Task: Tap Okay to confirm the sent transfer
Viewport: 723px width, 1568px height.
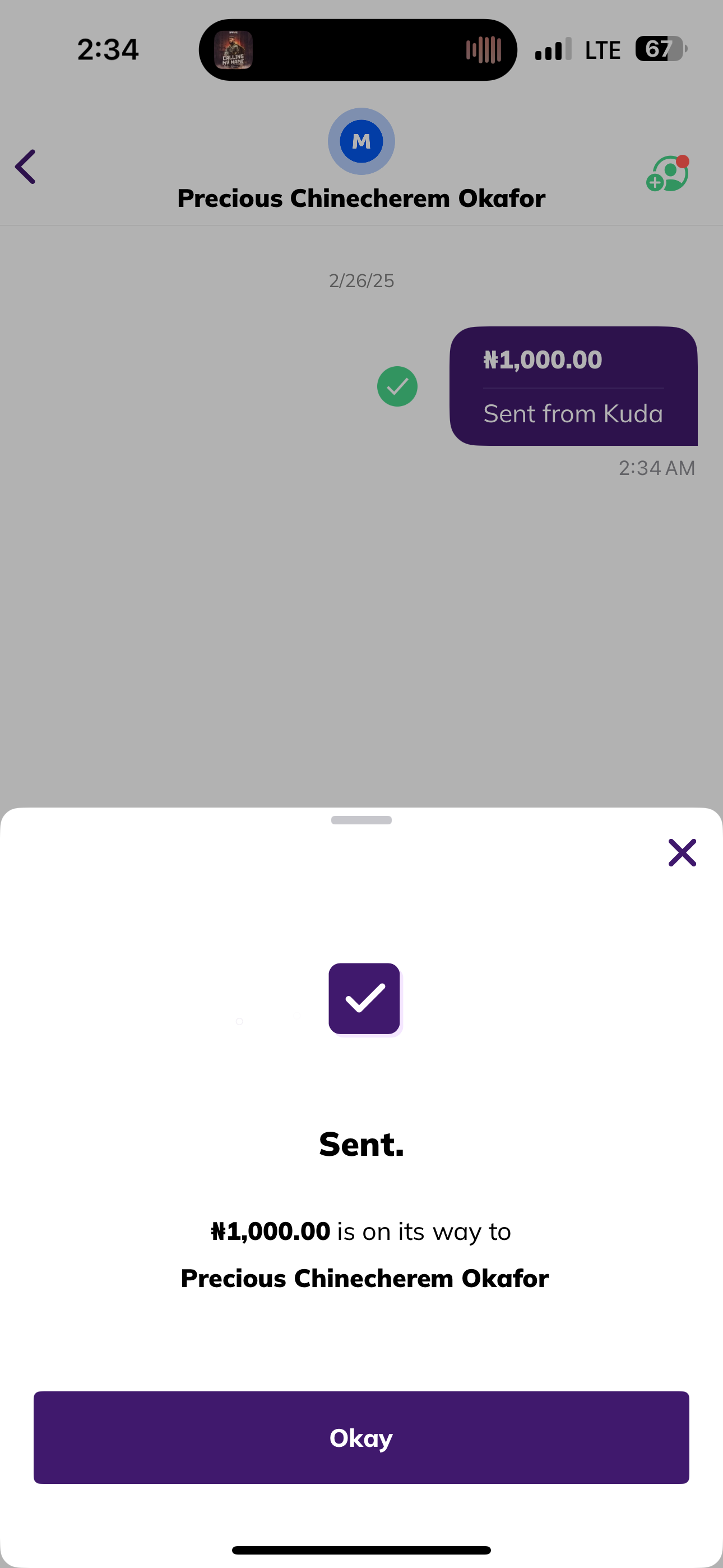Action: [x=361, y=1437]
